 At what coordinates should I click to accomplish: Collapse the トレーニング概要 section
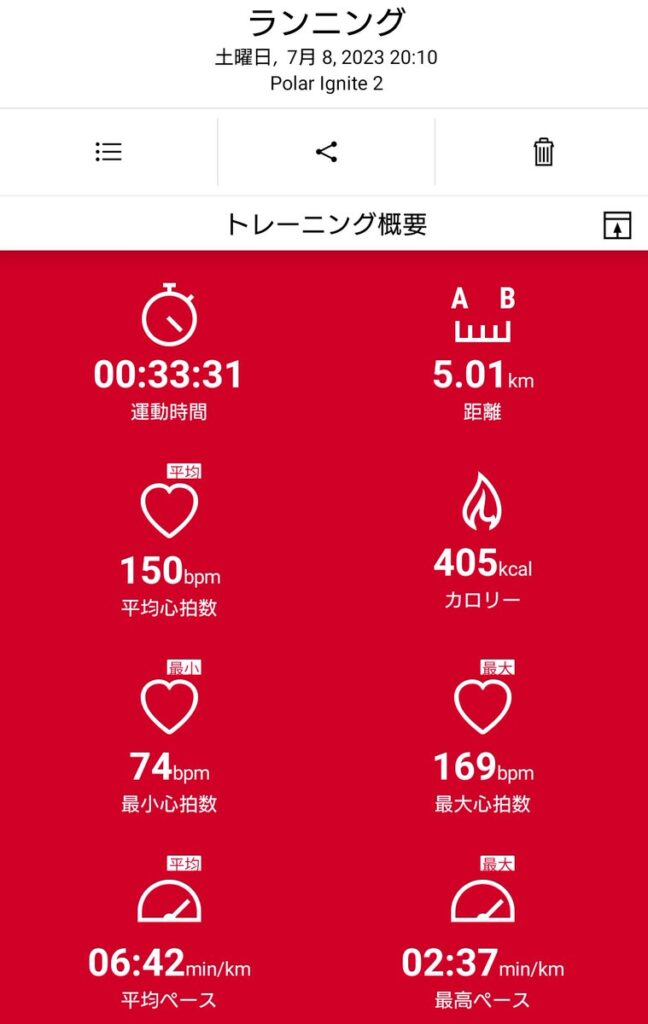click(x=617, y=225)
